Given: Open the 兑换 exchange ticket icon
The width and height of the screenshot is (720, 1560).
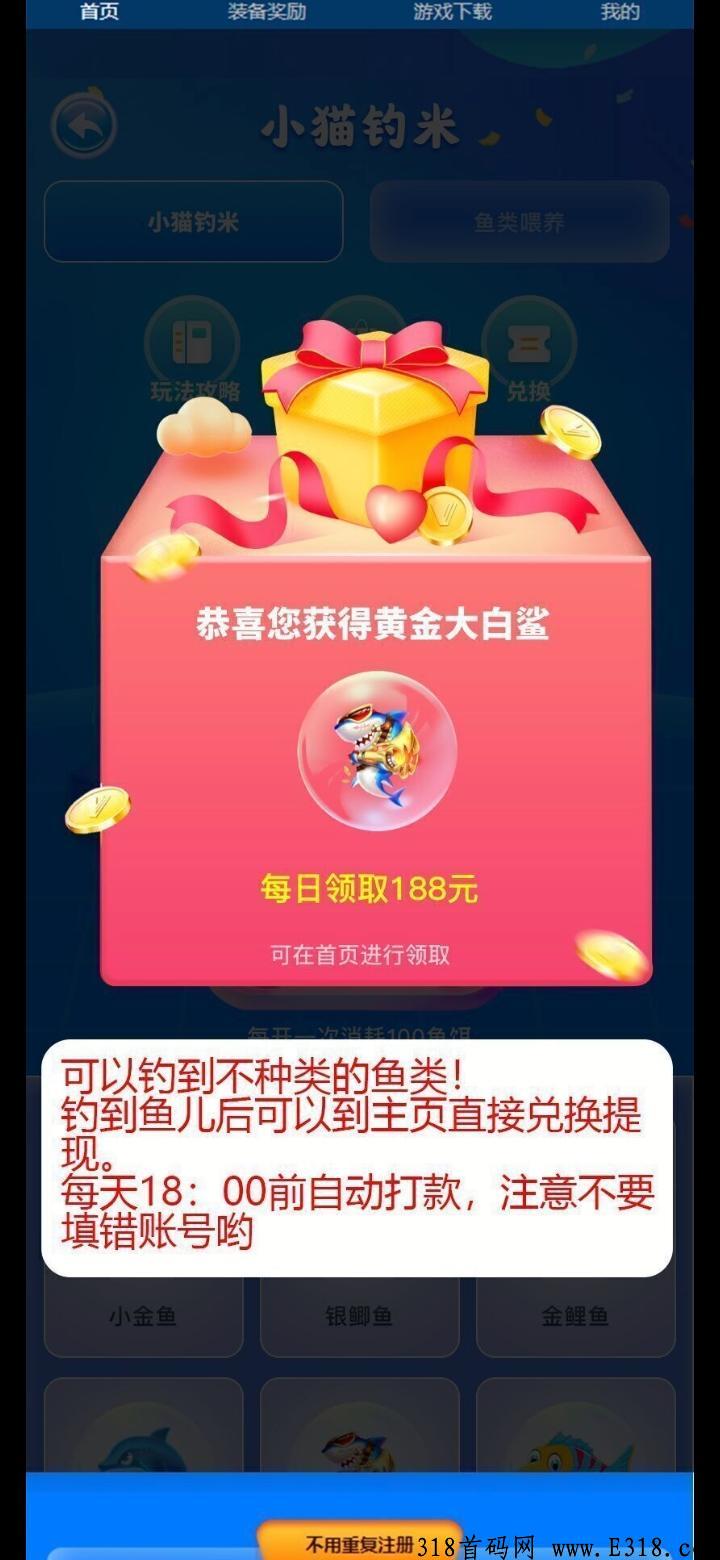Looking at the screenshot, I should (530, 345).
